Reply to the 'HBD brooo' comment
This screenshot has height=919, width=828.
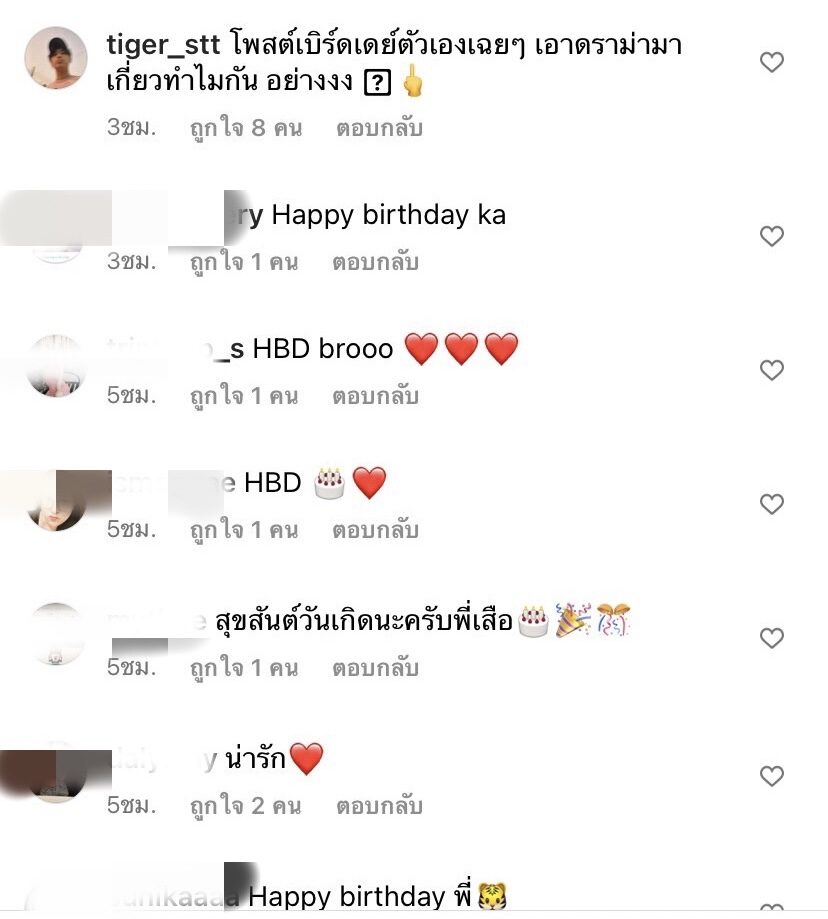(x=374, y=396)
